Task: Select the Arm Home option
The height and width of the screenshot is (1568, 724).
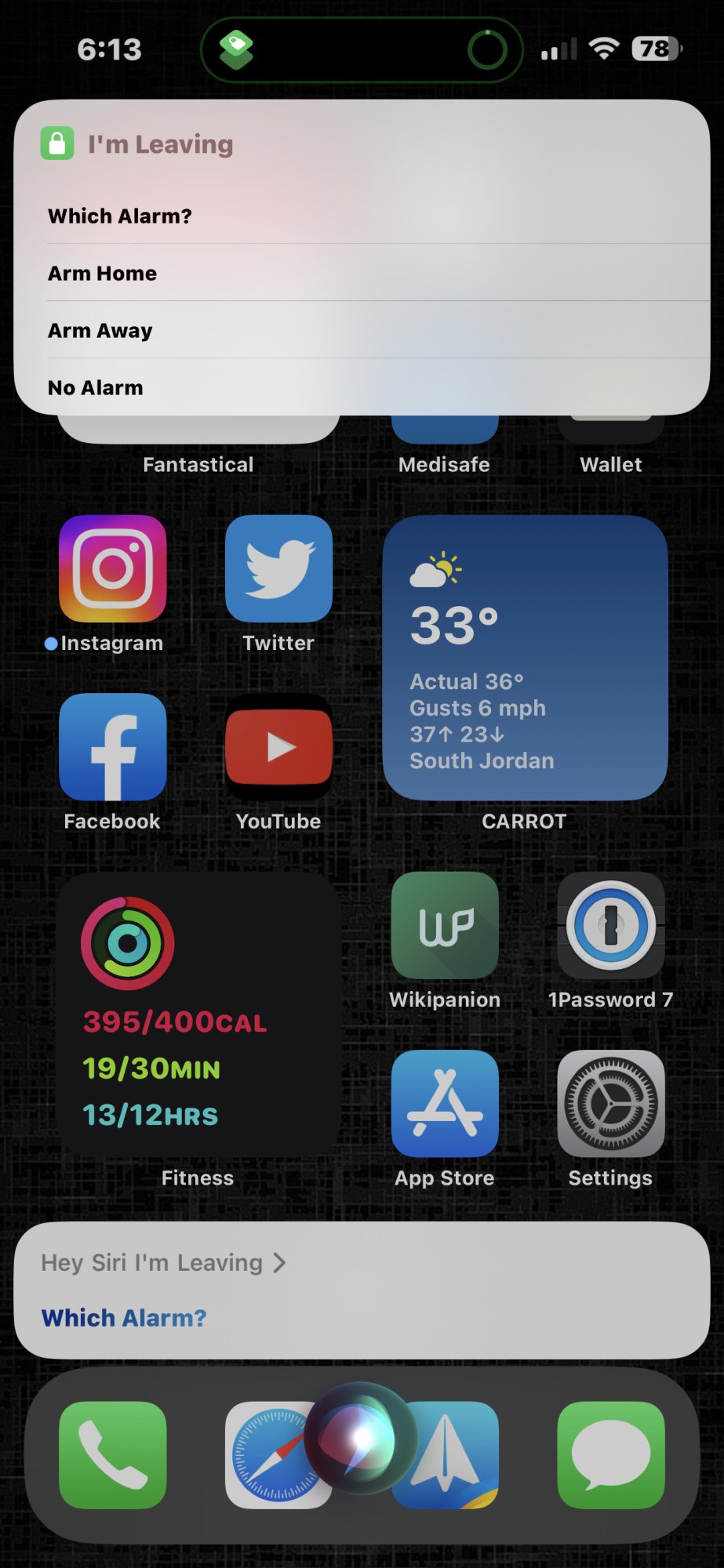Action: (x=362, y=273)
